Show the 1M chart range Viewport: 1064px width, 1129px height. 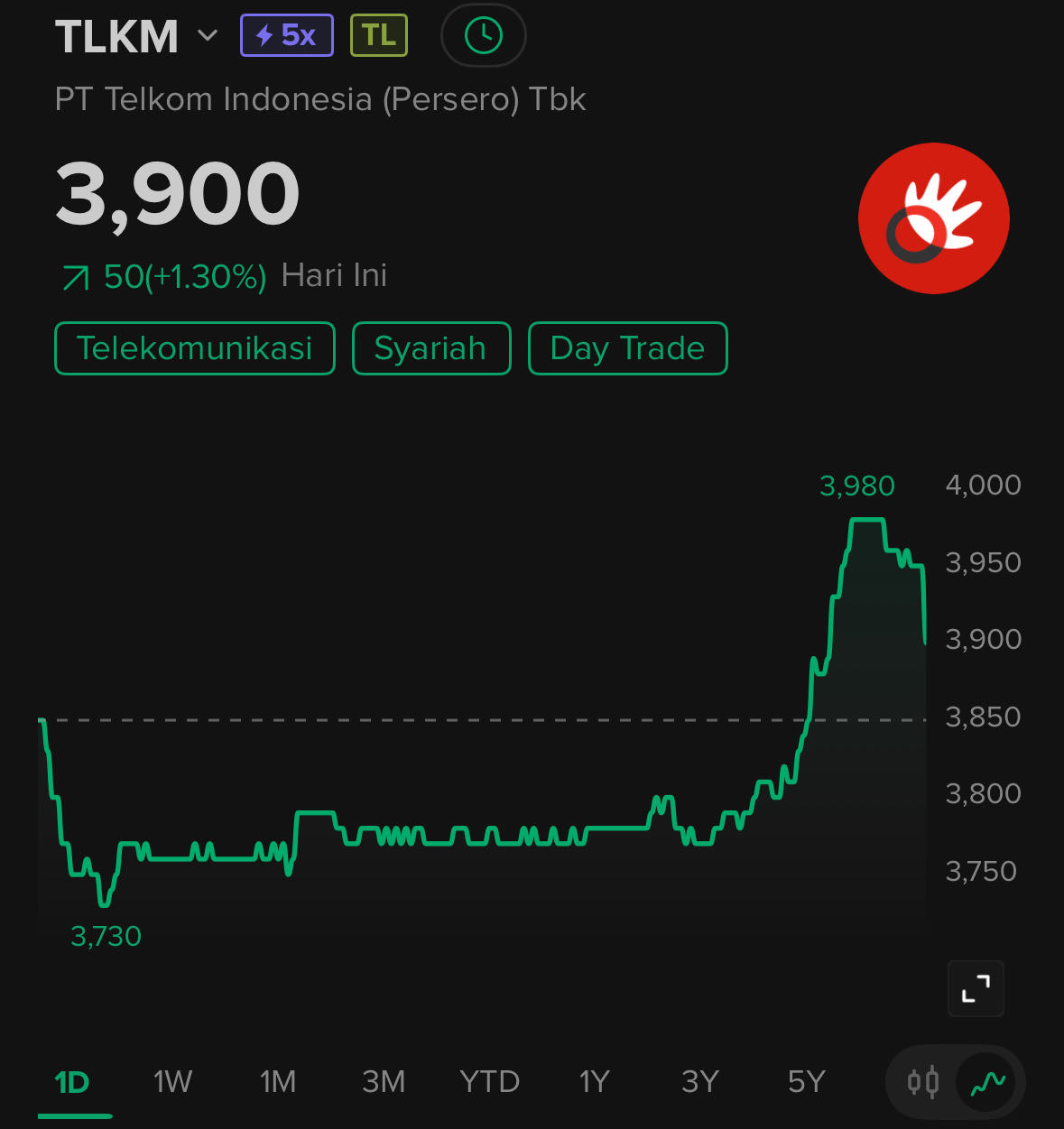click(278, 1081)
